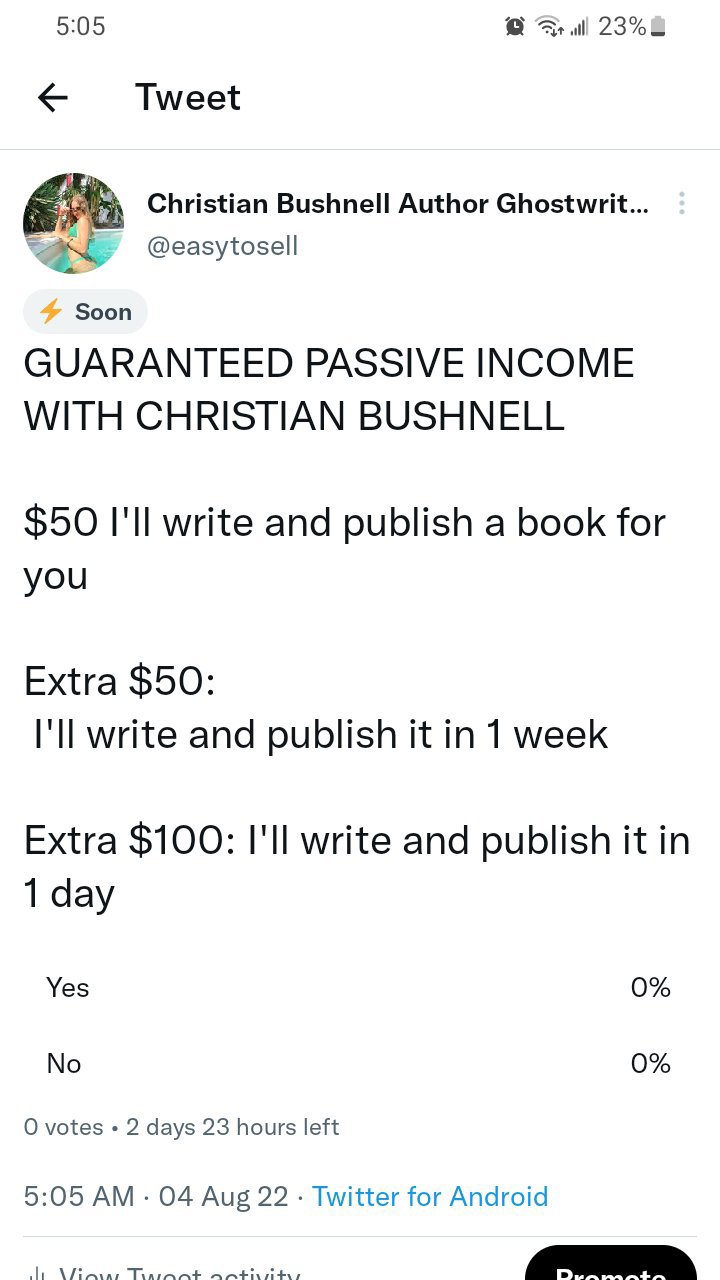Open the Twitter for Android link
720x1280 pixels.
430,1196
